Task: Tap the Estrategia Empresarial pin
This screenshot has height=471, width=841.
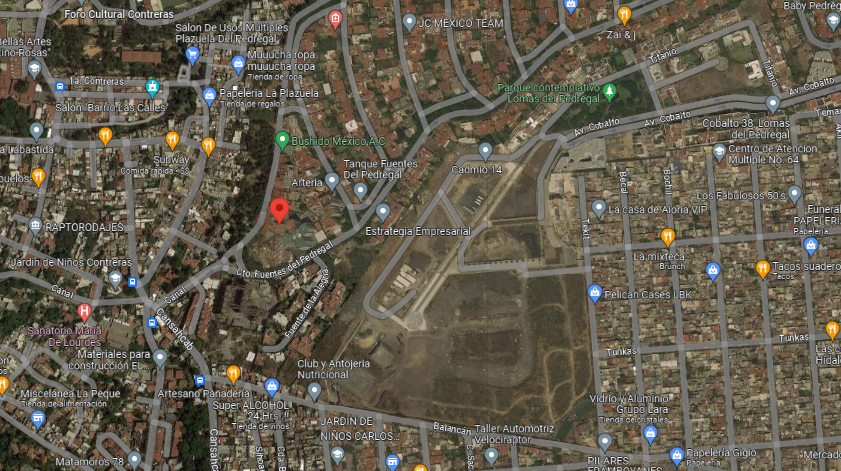Action: [382, 213]
